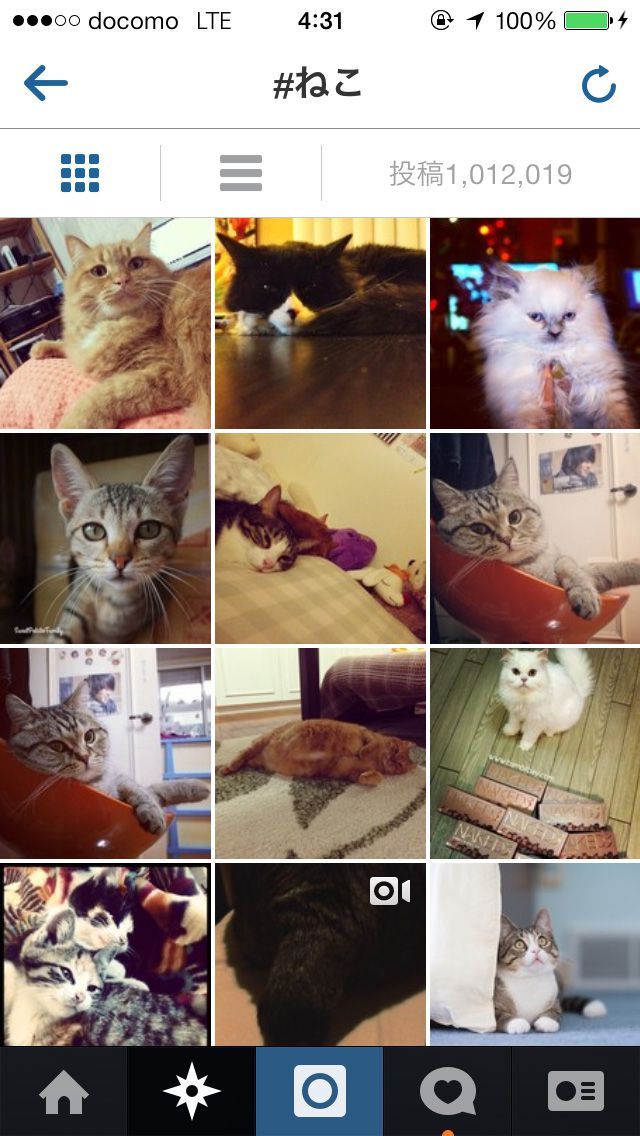Open the cat sleeping with purple toy photo
640x1136 pixels.
click(x=320, y=538)
